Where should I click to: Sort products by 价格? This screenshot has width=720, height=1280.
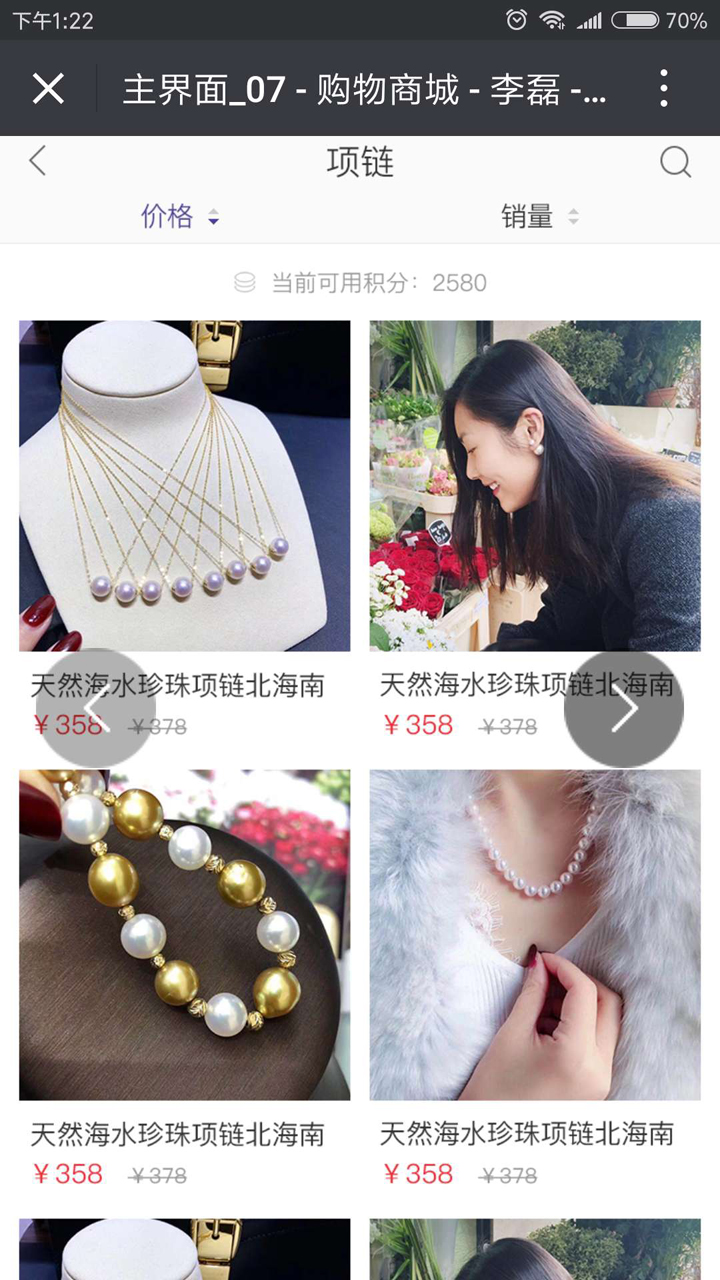tap(180, 216)
